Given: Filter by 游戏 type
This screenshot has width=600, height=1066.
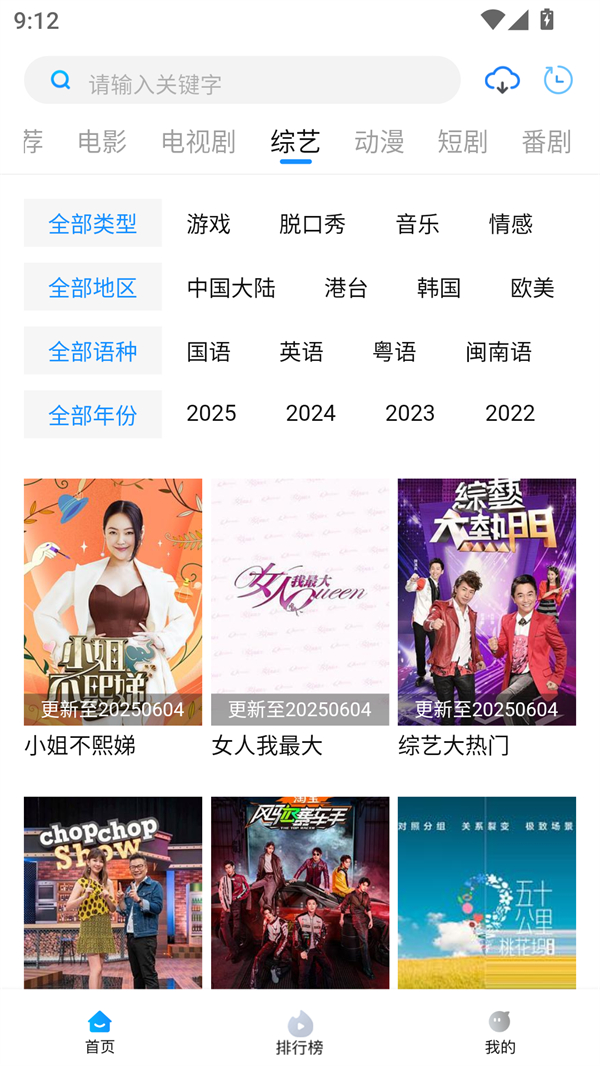Looking at the screenshot, I should point(208,224).
